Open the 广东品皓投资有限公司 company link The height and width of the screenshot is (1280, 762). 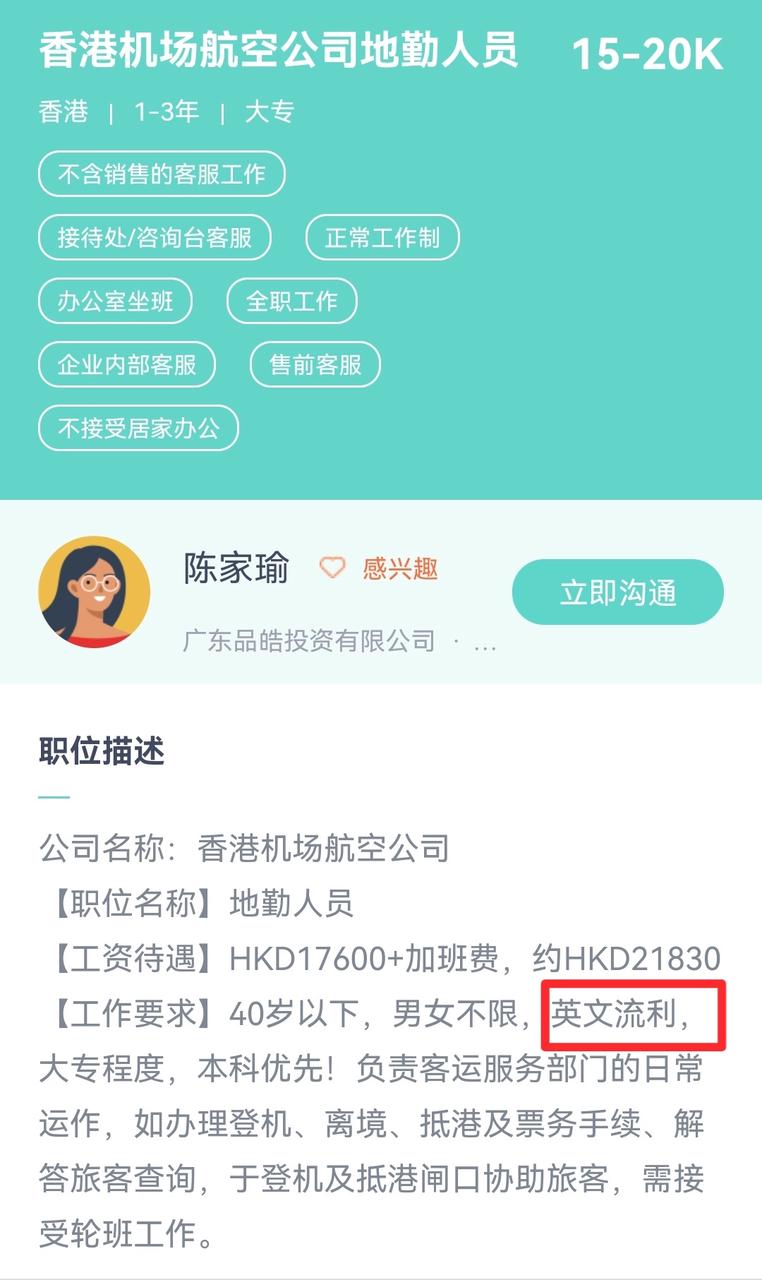pos(309,641)
